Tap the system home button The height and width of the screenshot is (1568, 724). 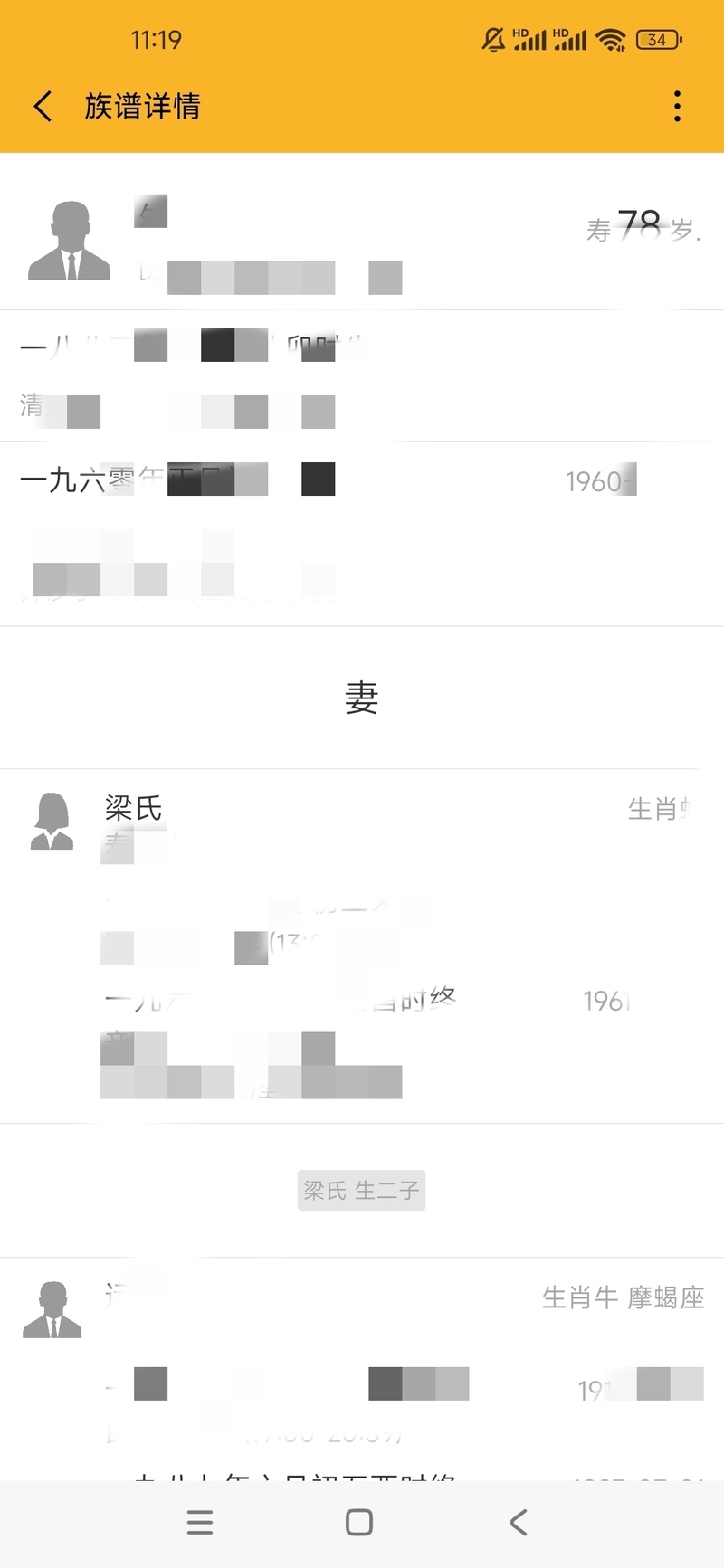tap(359, 1523)
